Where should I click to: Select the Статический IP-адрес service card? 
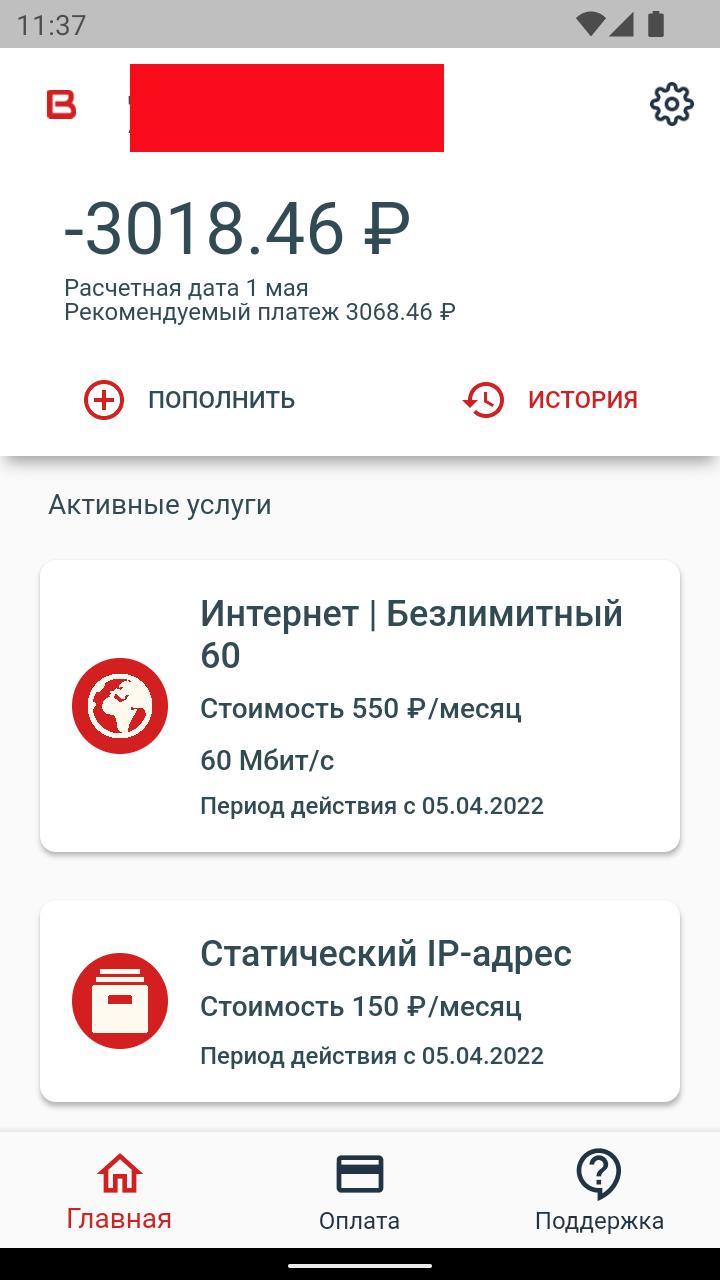[x=360, y=1000]
